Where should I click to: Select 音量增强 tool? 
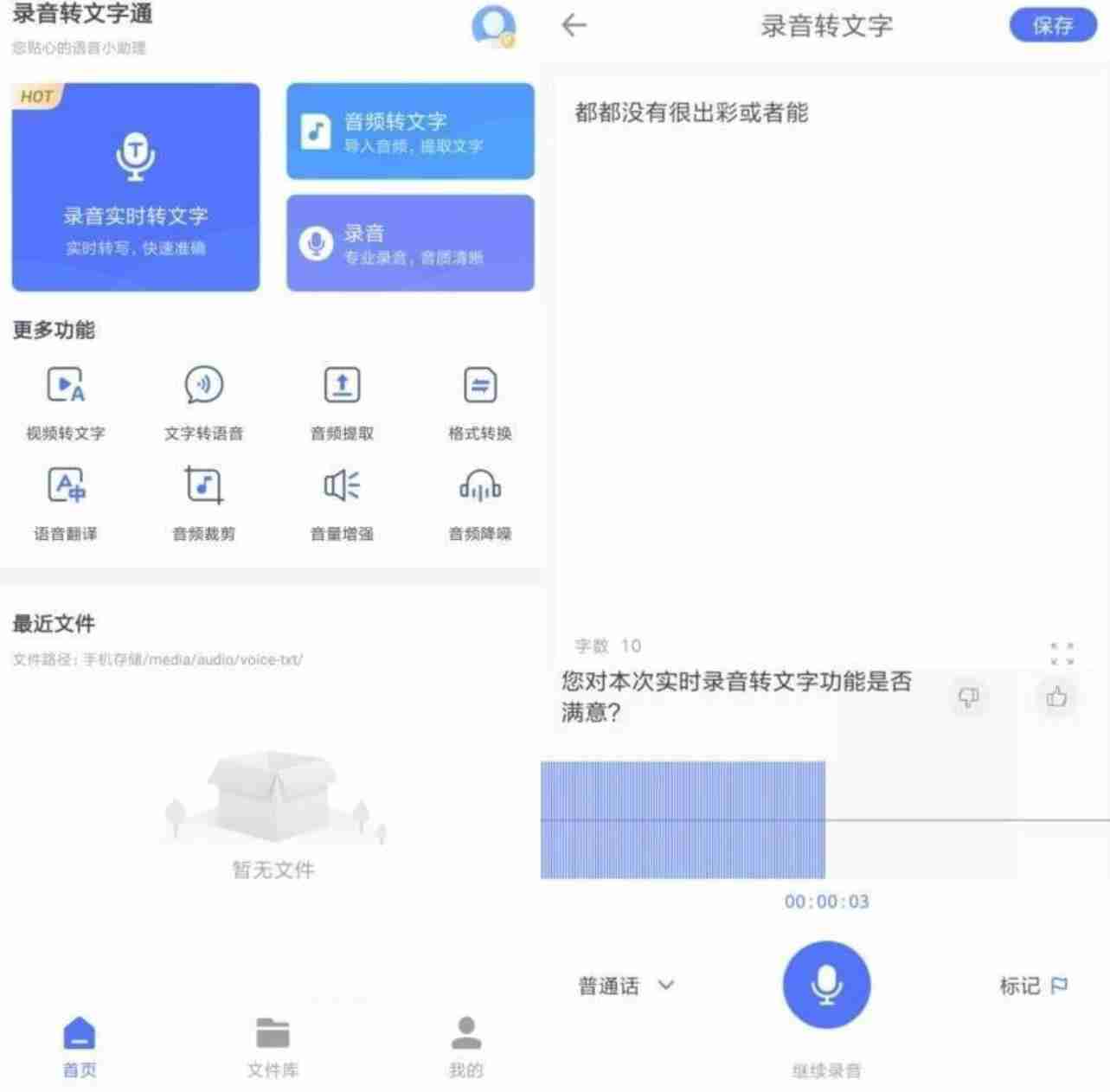[x=342, y=504]
